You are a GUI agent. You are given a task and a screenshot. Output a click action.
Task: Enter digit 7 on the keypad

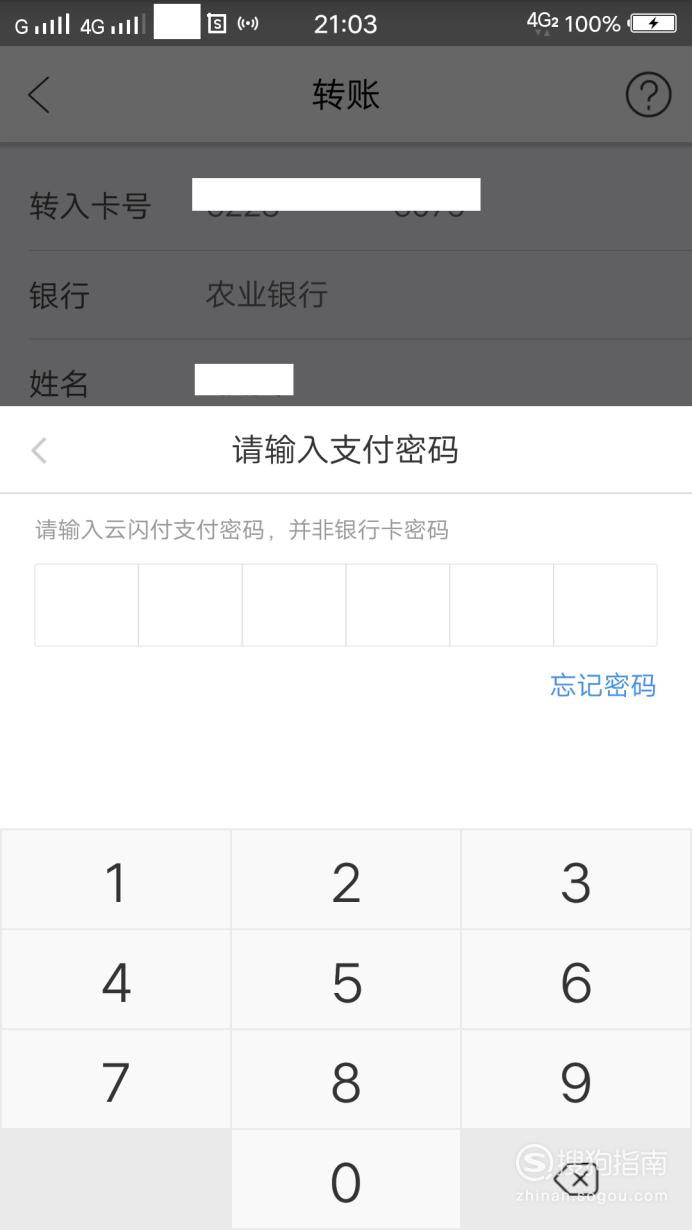point(116,1080)
